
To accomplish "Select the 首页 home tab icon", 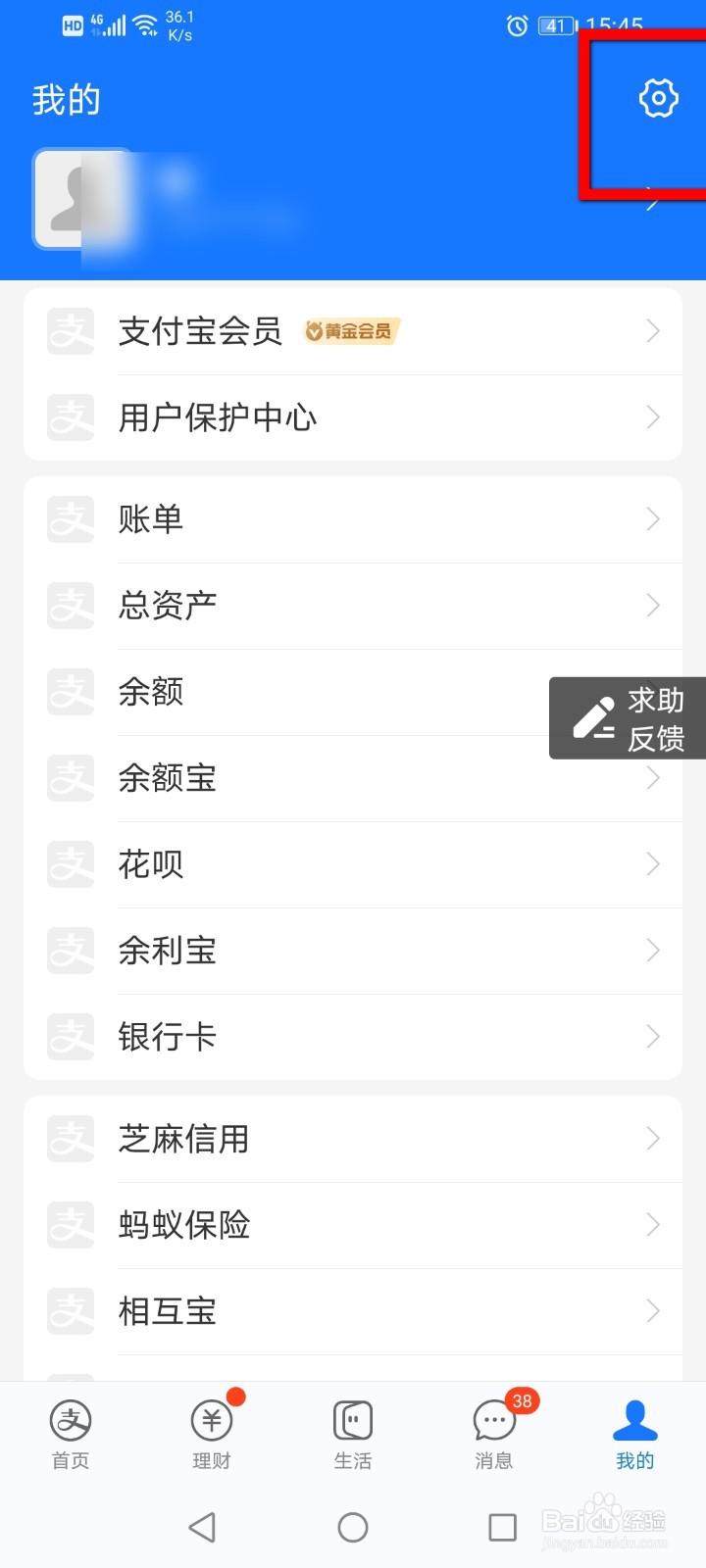I will pos(70,1419).
